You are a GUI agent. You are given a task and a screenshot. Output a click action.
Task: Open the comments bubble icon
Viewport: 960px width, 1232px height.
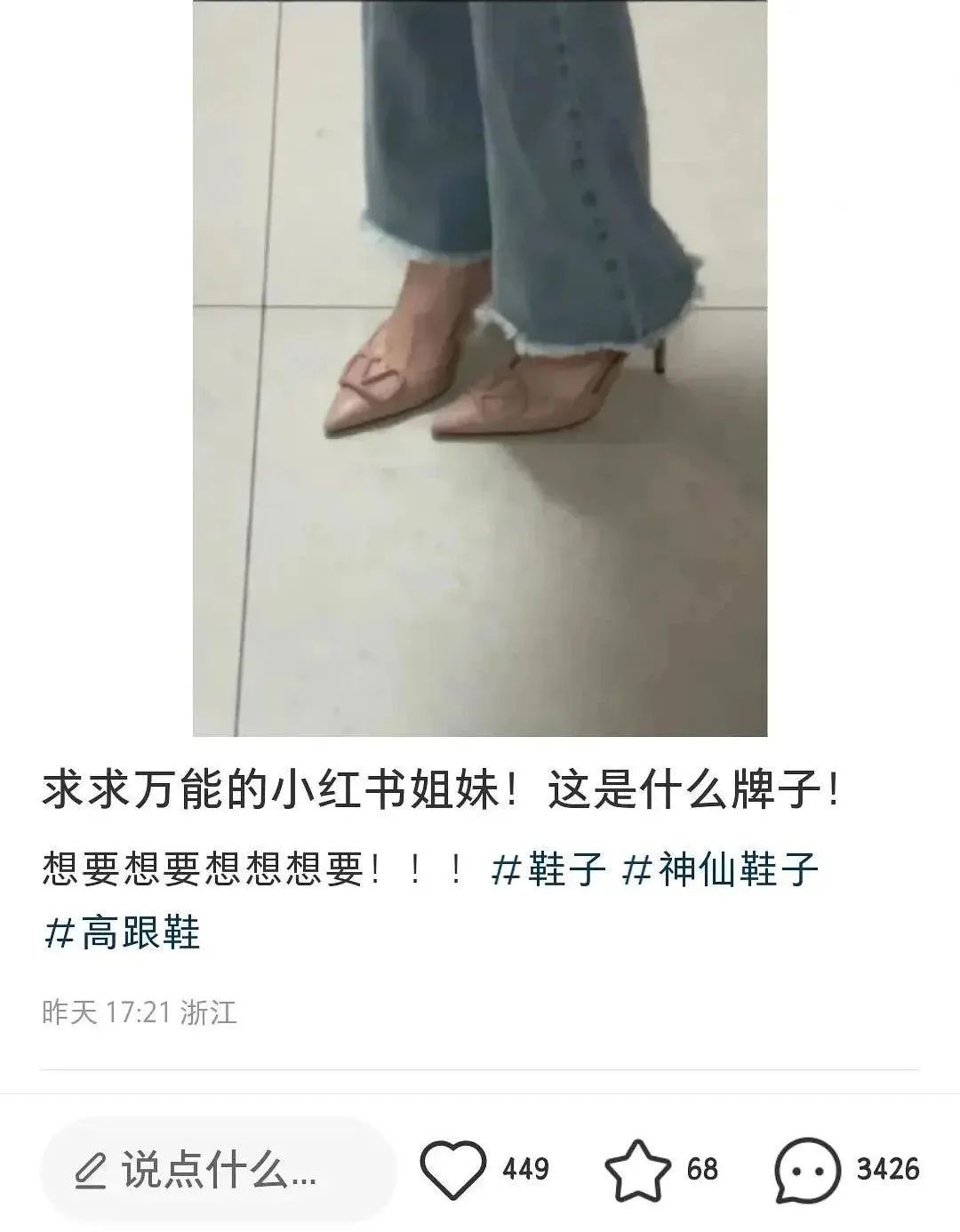point(807,1170)
